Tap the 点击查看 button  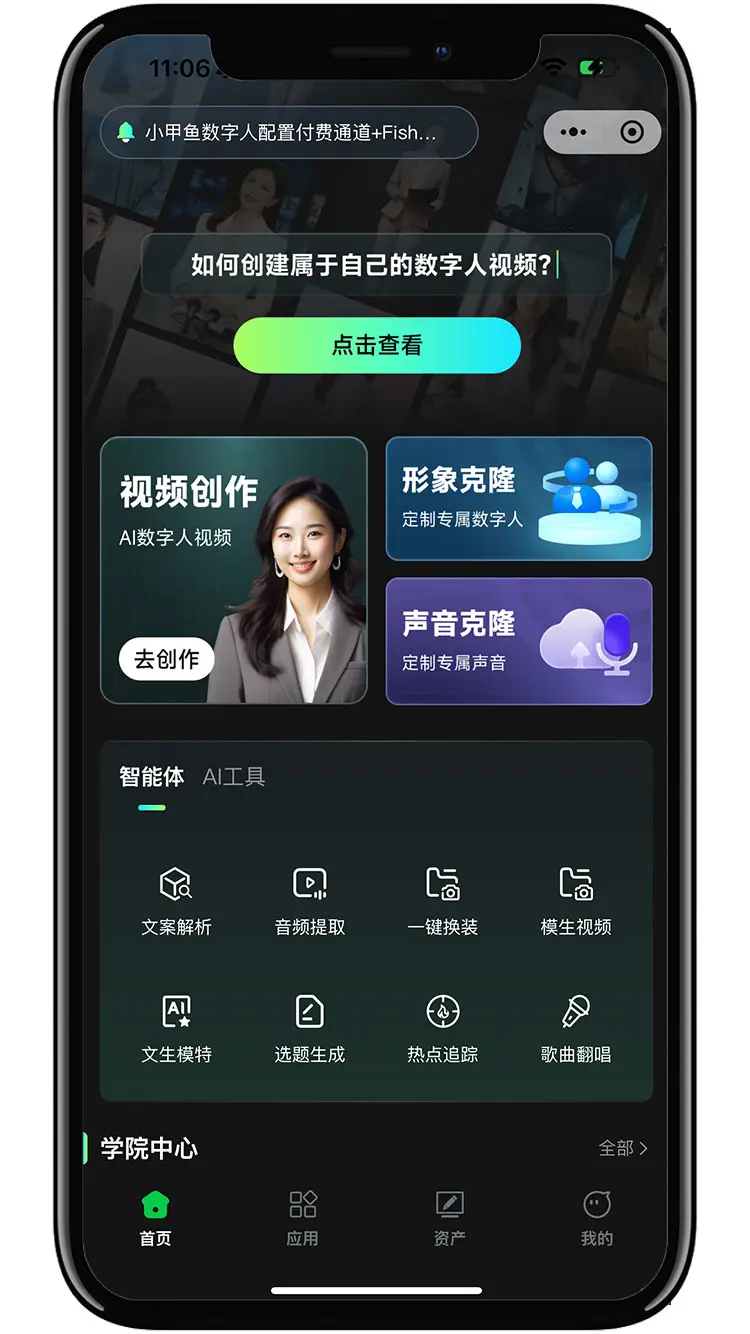click(377, 346)
